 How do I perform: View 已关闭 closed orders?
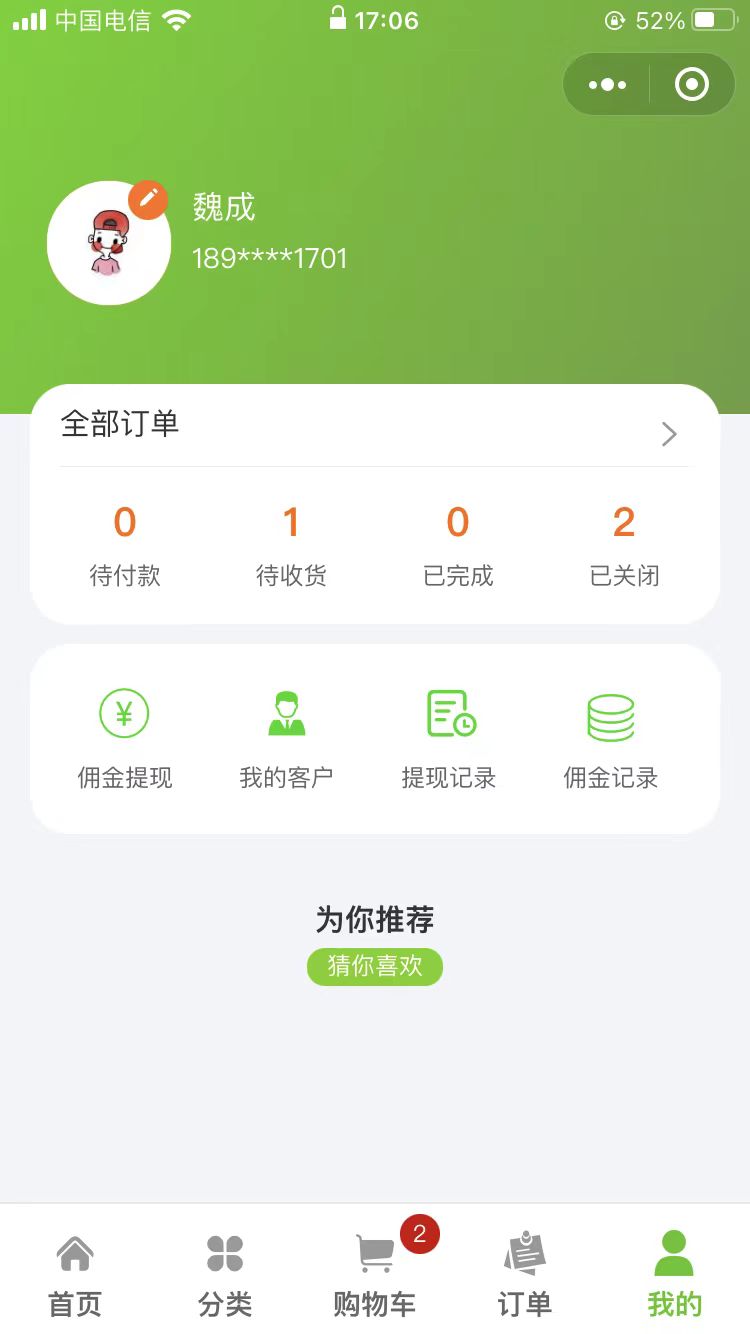[624, 545]
